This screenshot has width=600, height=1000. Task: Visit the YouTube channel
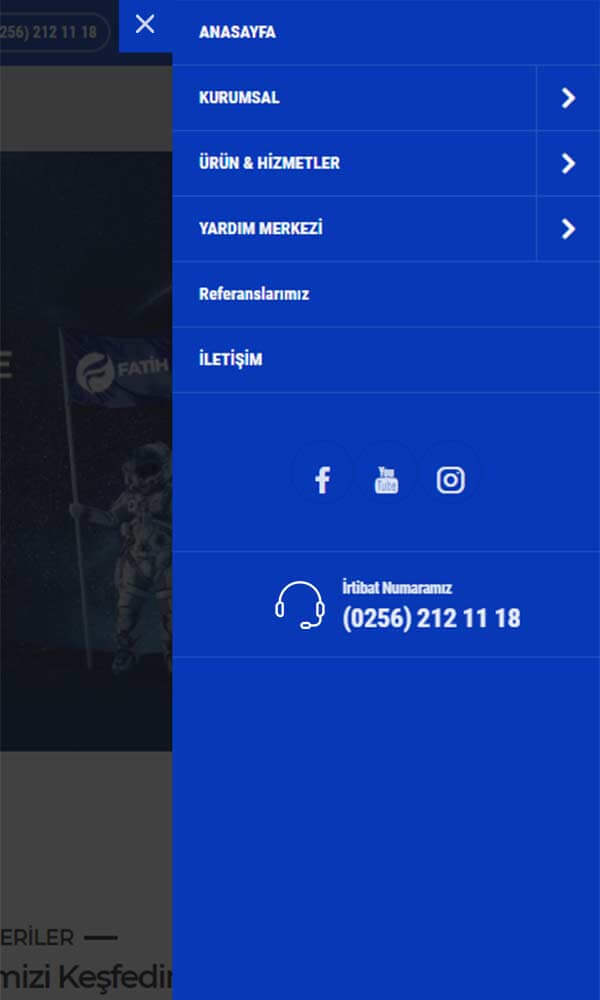coord(386,480)
